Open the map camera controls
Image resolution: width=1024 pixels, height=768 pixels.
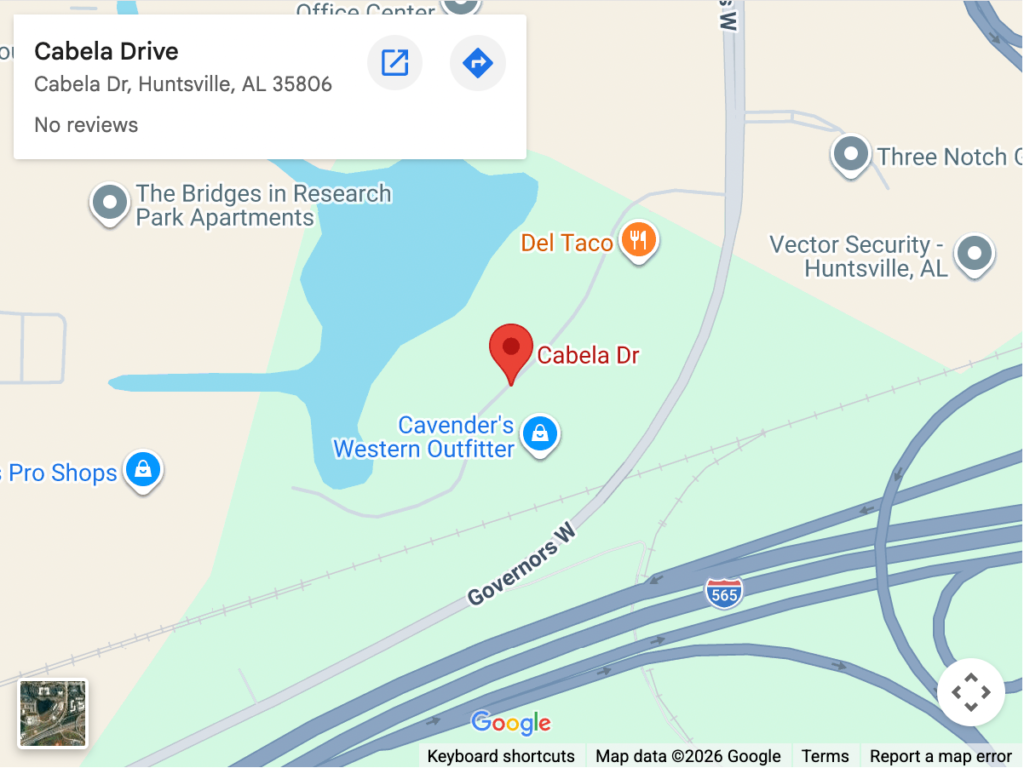point(970,691)
